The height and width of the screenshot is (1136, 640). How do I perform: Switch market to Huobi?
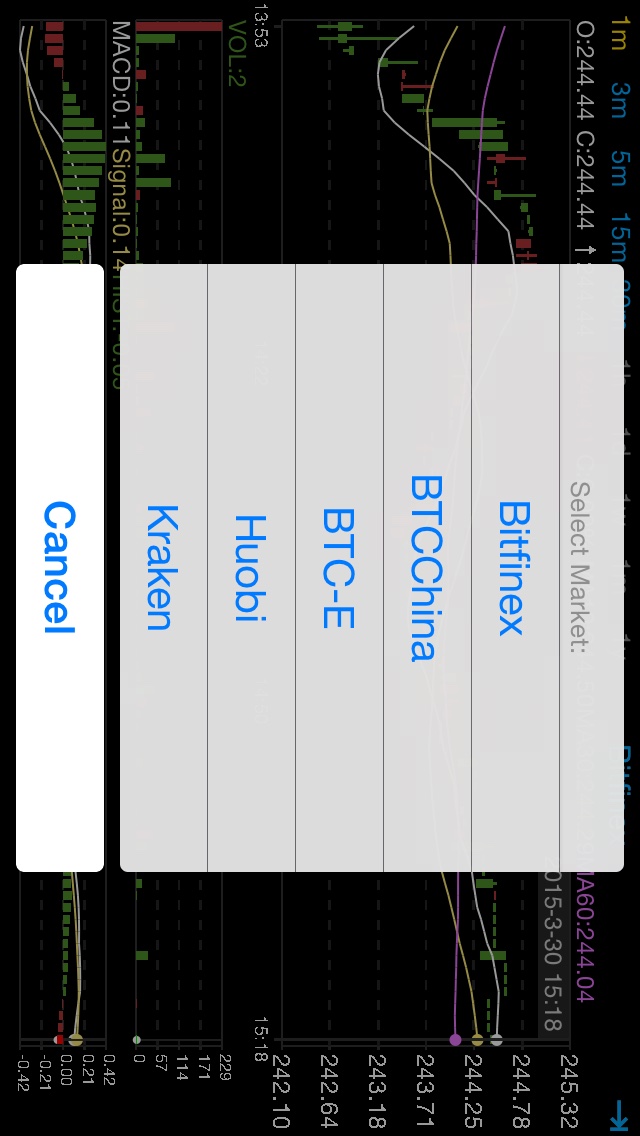pyautogui.click(x=251, y=567)
